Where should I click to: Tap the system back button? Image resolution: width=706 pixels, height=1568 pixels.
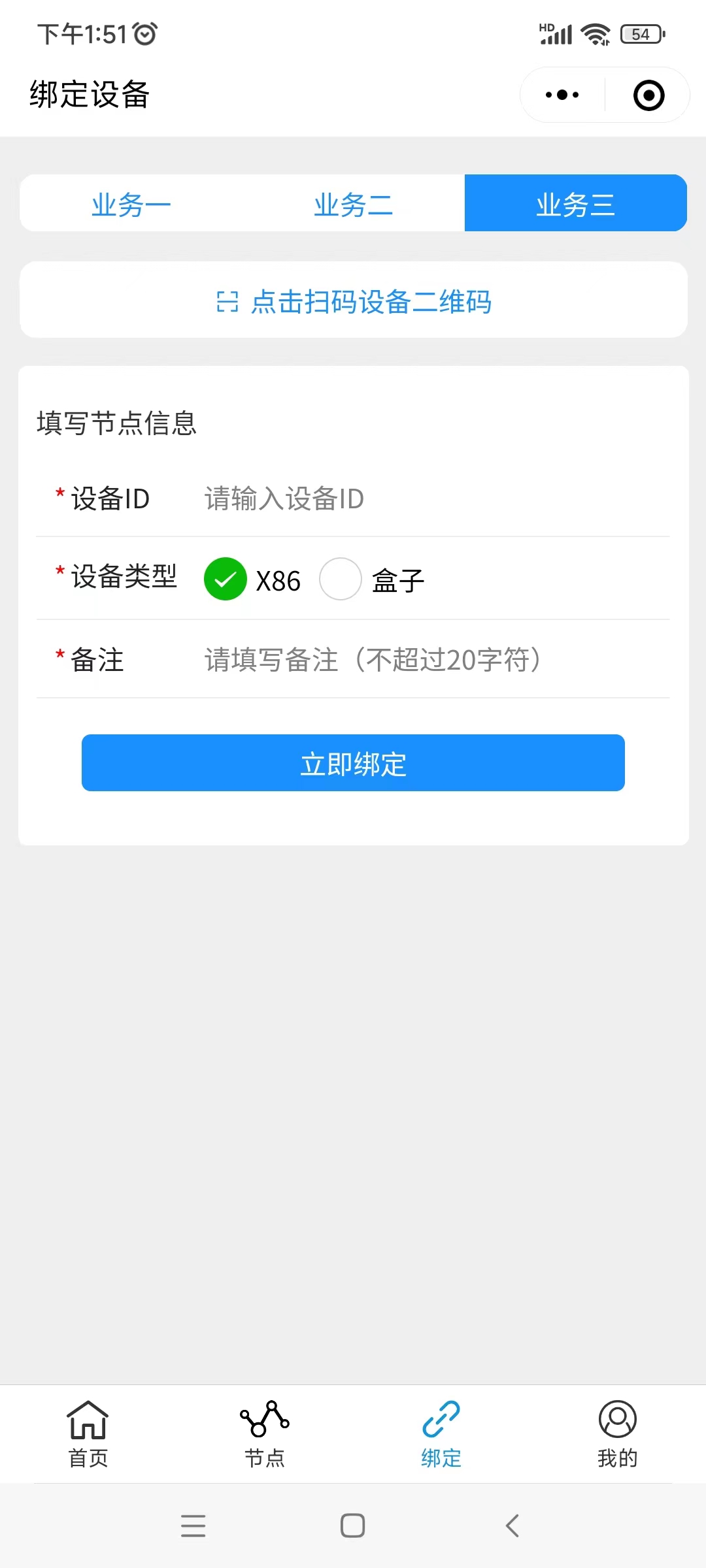(513, 1526)
